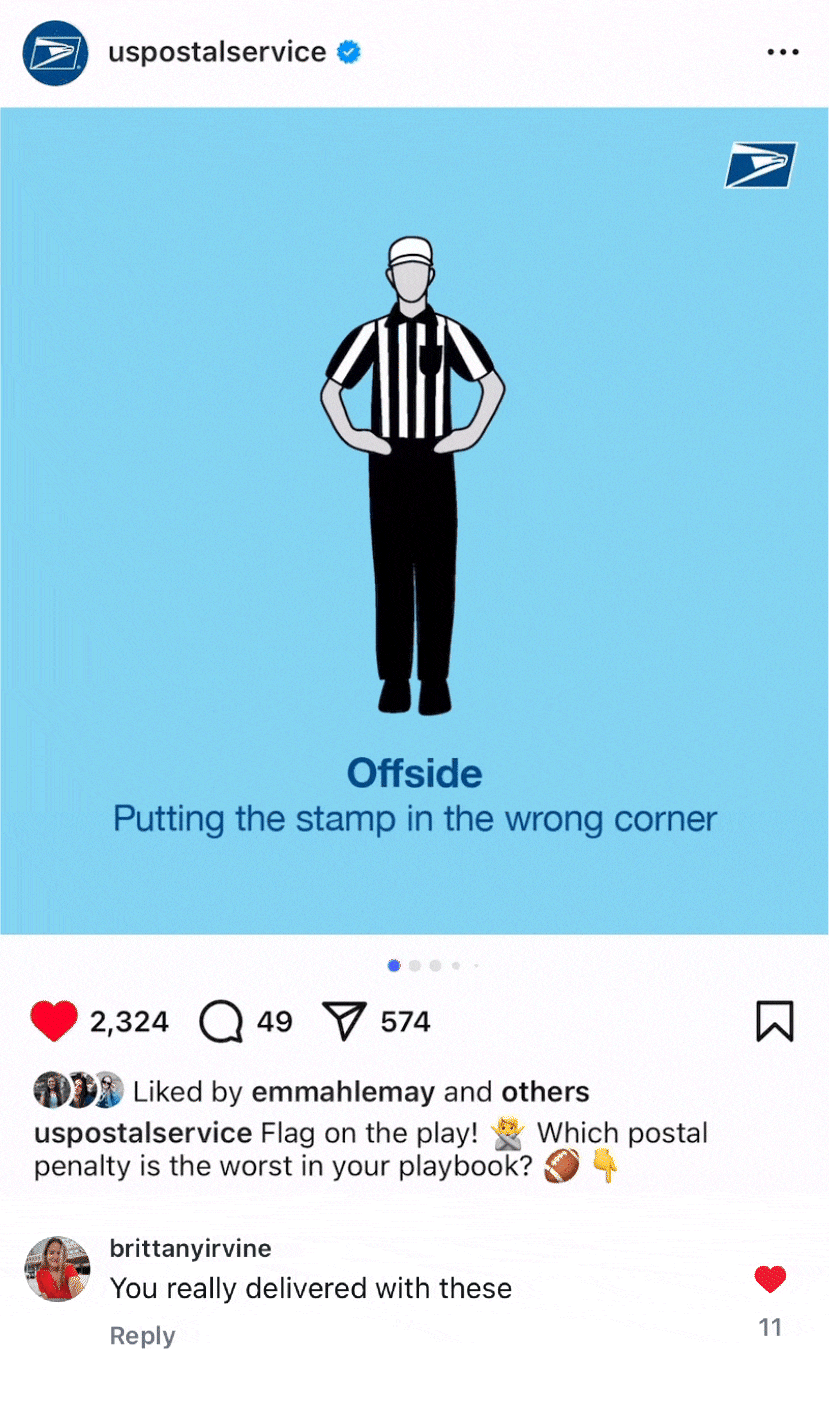Open brittanyirvine's profile picture
This screenshot has width=829, height=1401.
tap(57, 1268)
